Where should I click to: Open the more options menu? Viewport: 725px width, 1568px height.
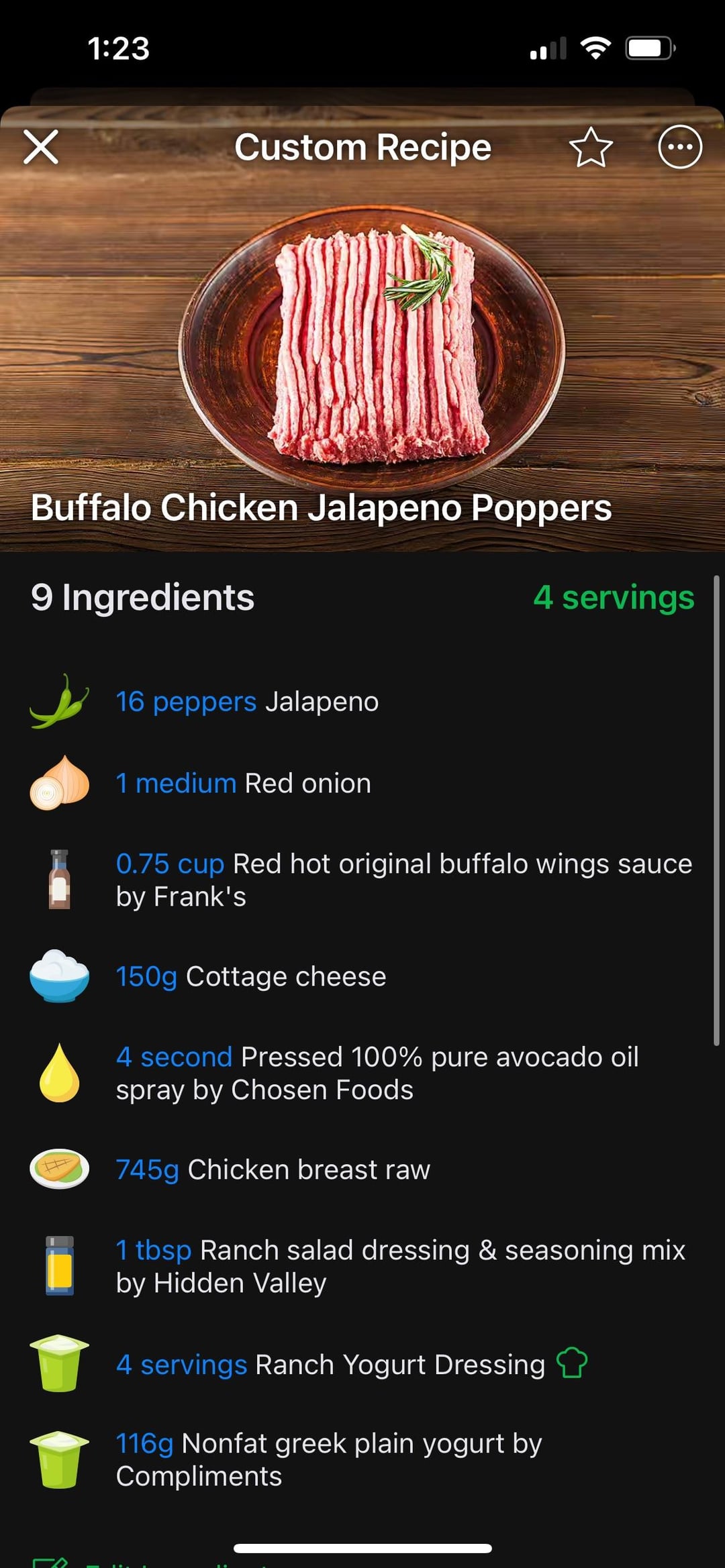[x=679, y=147]
